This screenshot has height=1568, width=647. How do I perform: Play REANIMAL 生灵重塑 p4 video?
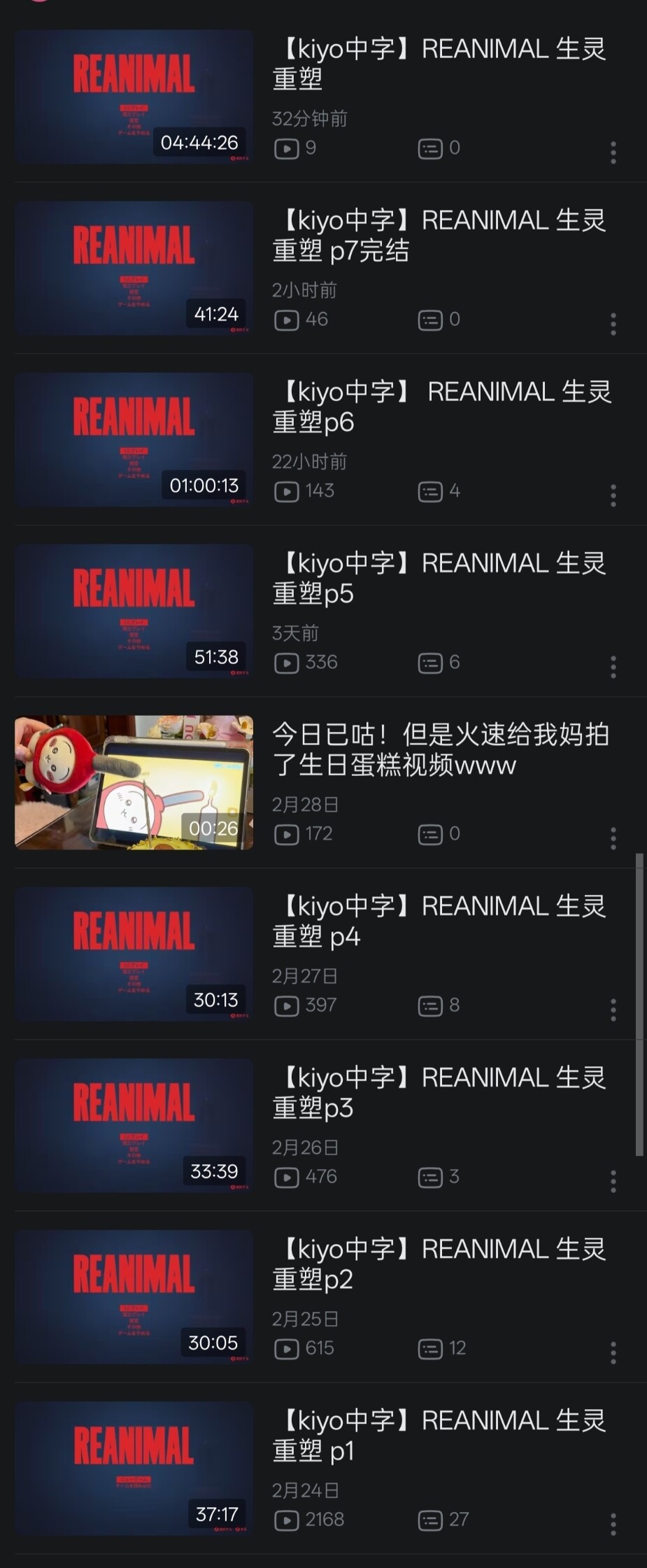click(134, 954)
